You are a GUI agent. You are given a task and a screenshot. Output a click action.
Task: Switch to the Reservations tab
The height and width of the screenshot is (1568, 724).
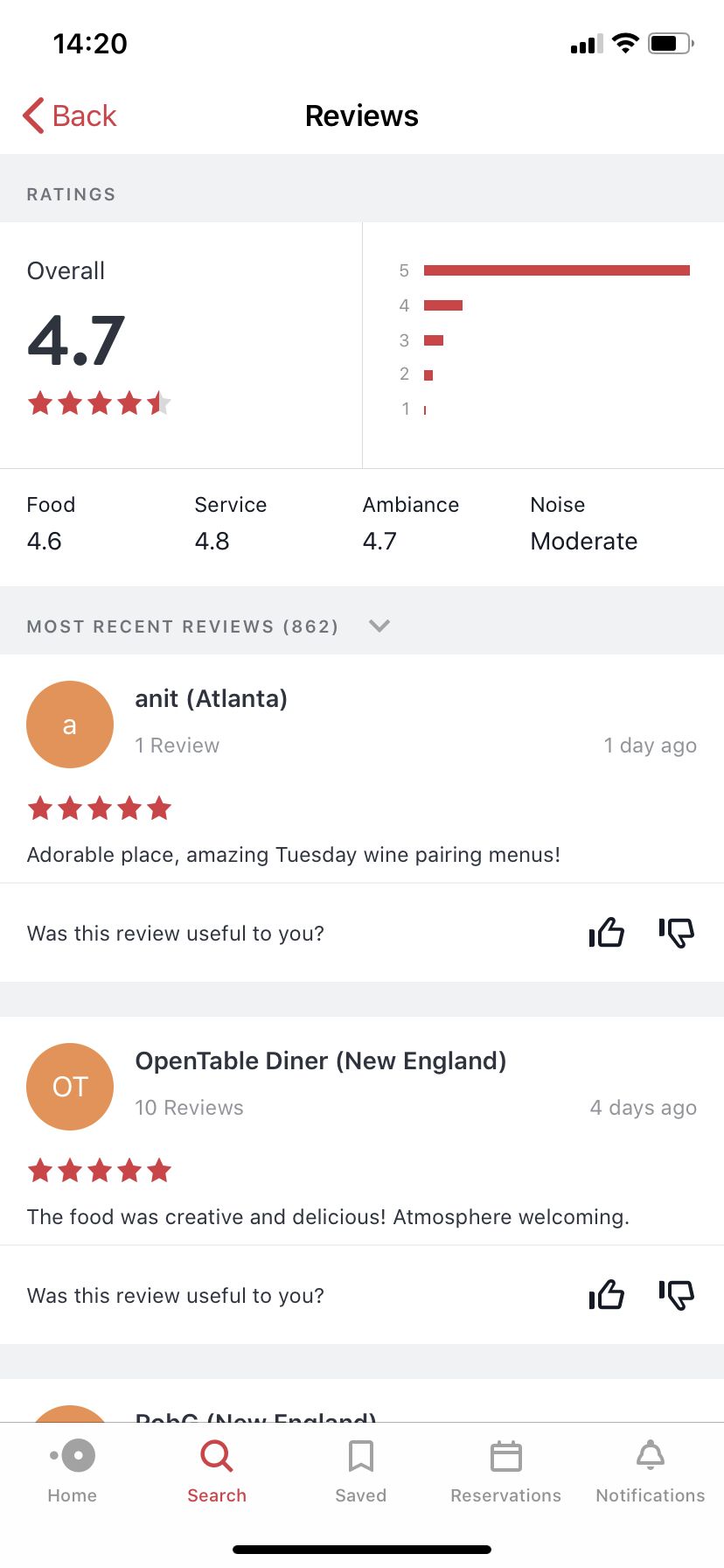coord(505,1470)
